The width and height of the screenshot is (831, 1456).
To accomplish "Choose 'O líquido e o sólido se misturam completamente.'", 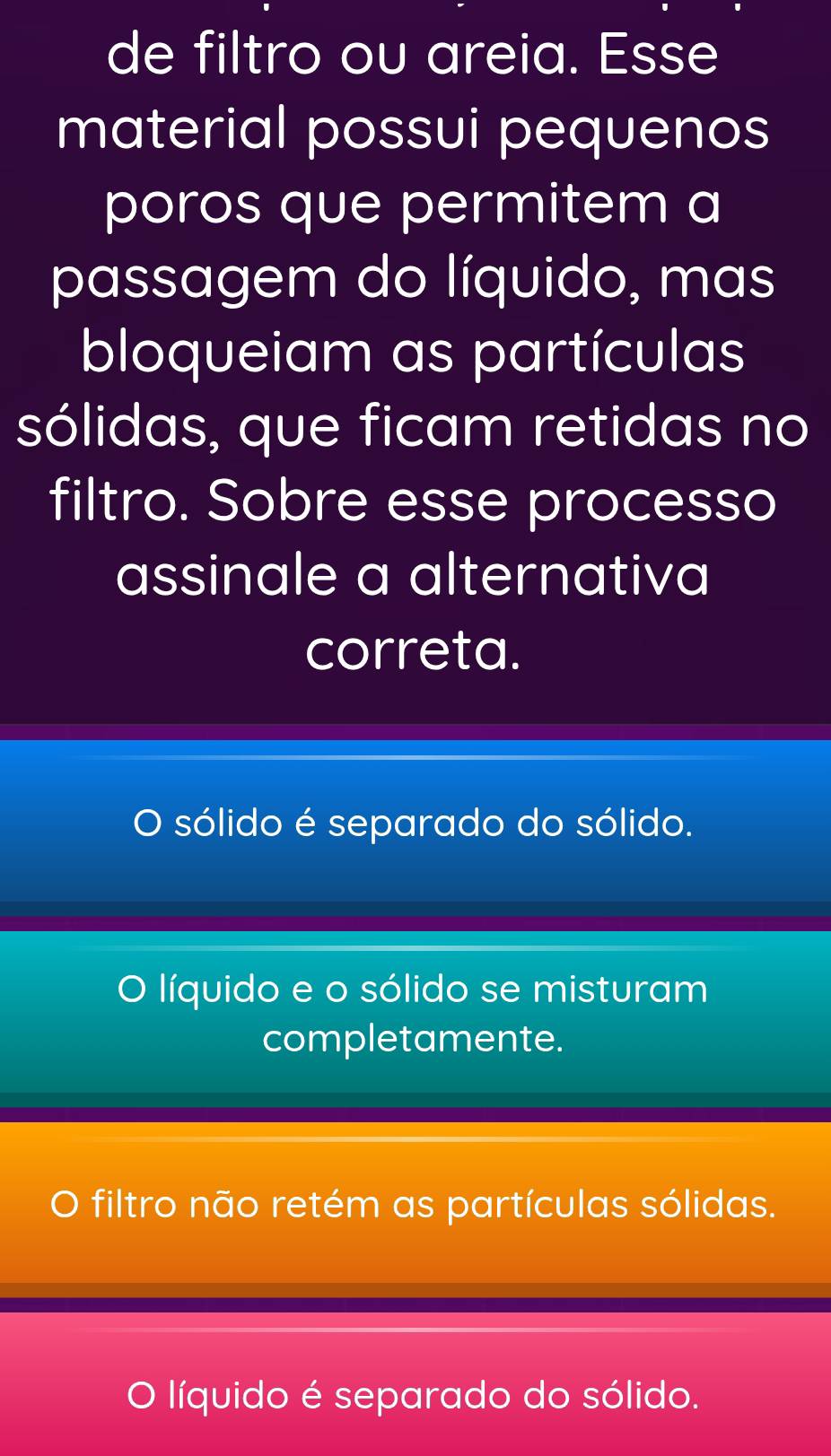I will click(415, 1014).
